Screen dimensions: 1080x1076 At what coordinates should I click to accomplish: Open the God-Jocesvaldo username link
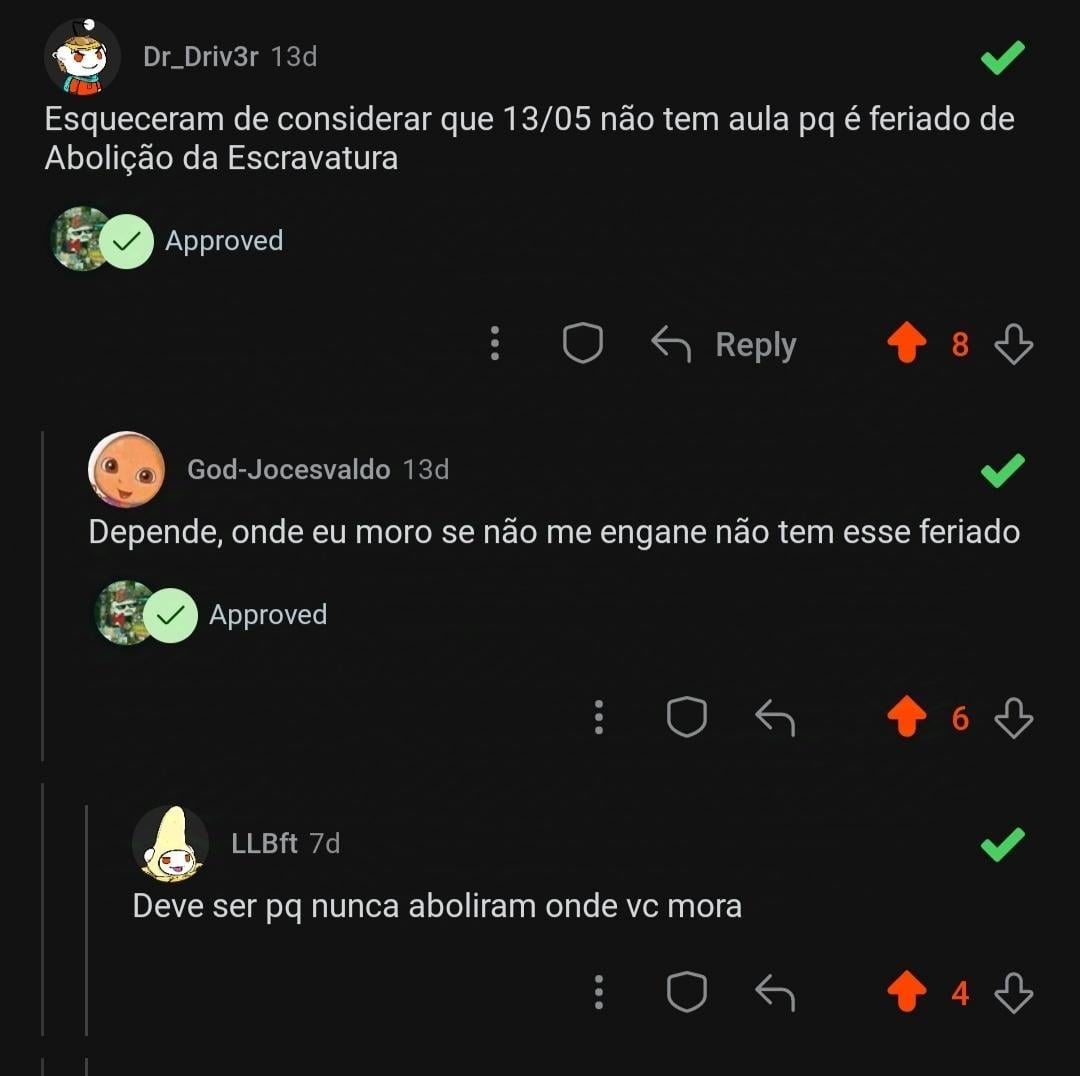point(288,469)
